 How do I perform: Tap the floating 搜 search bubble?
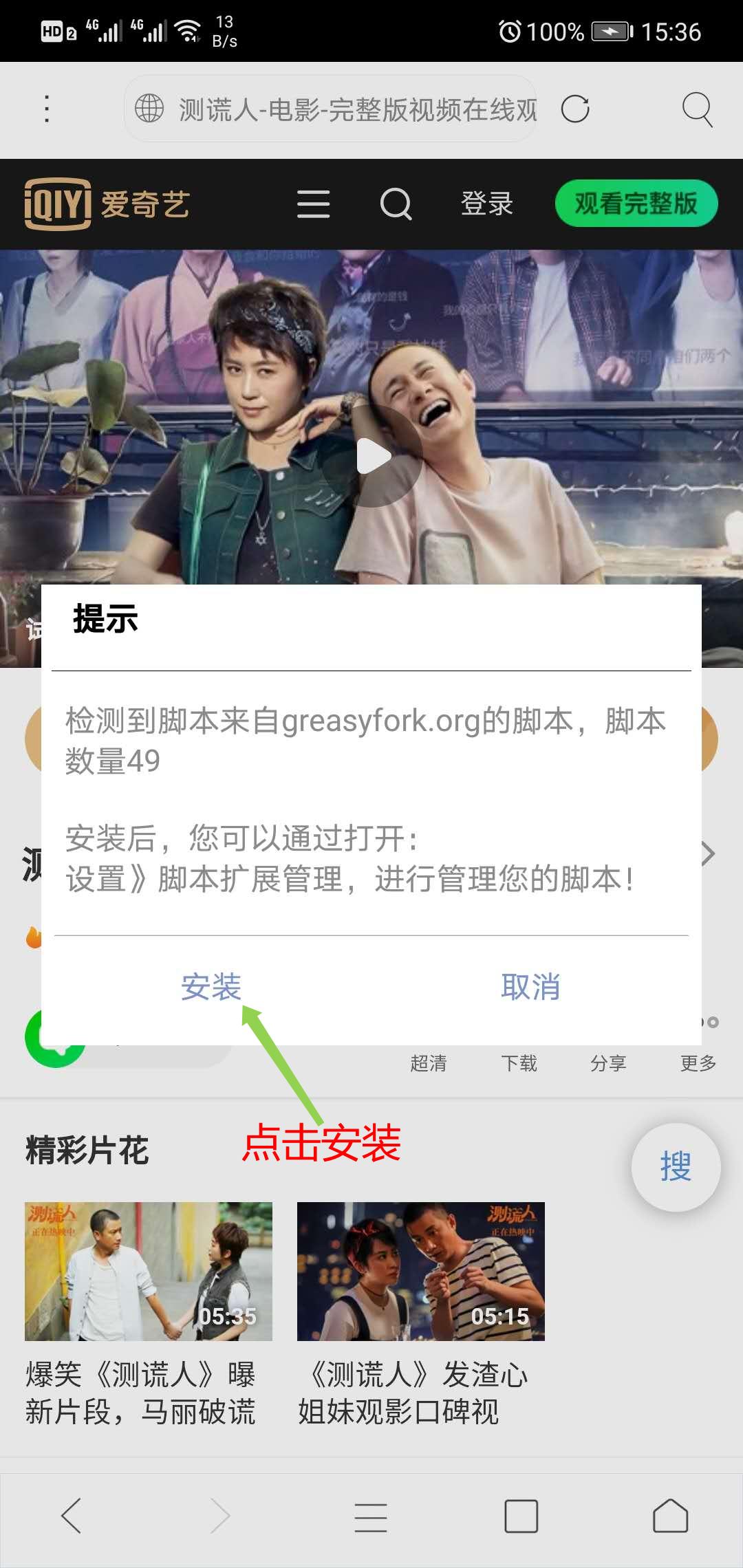677,1167
